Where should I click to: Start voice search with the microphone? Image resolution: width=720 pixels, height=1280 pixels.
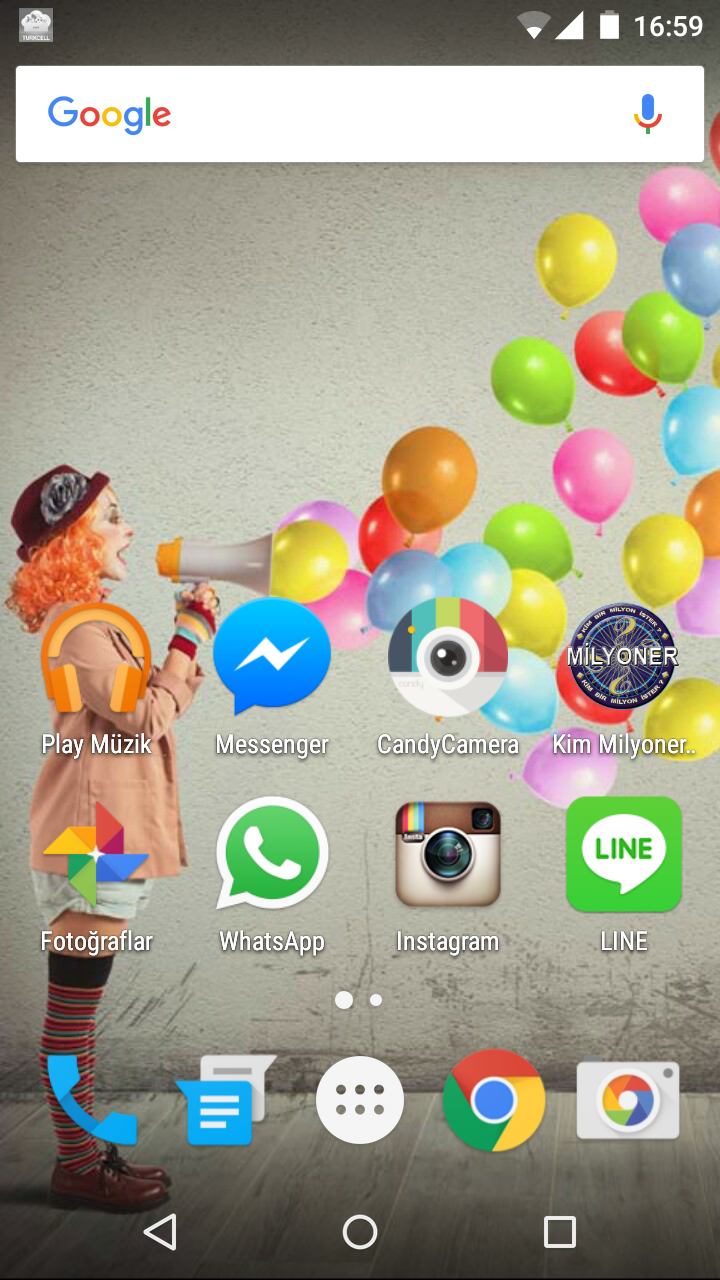[x=647, y=114]
